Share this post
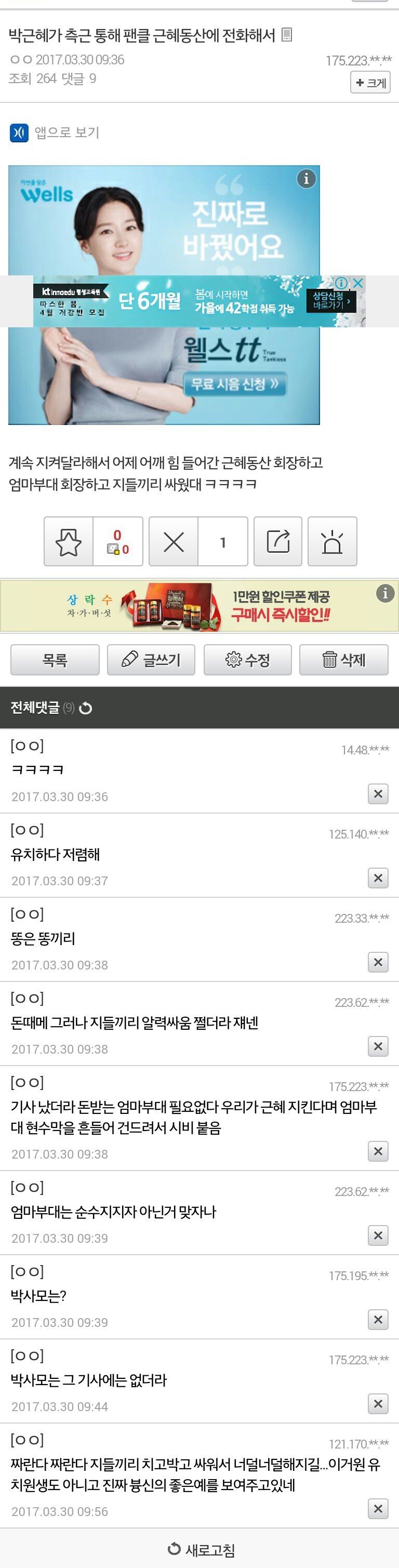 (x=278, y=541)
